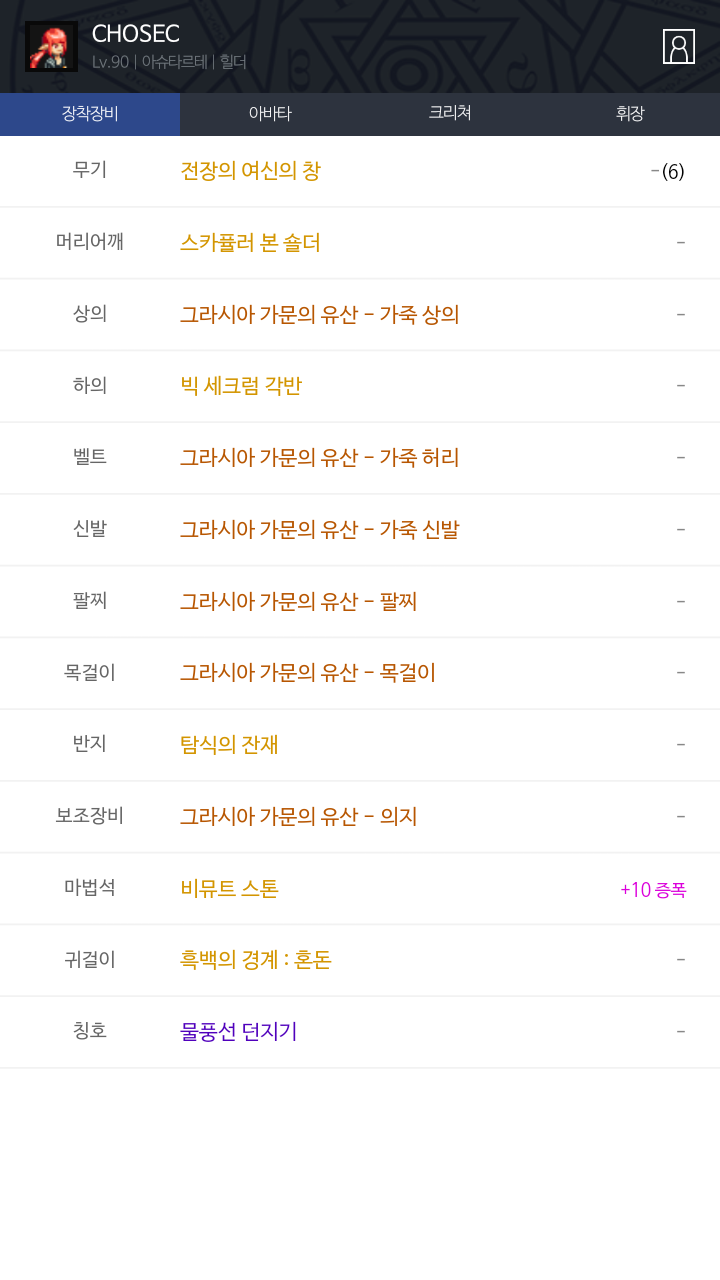Viewport: 720px width, 1280px height.
Task: Switch to the 아바타 tab
Action: [270, 114]
